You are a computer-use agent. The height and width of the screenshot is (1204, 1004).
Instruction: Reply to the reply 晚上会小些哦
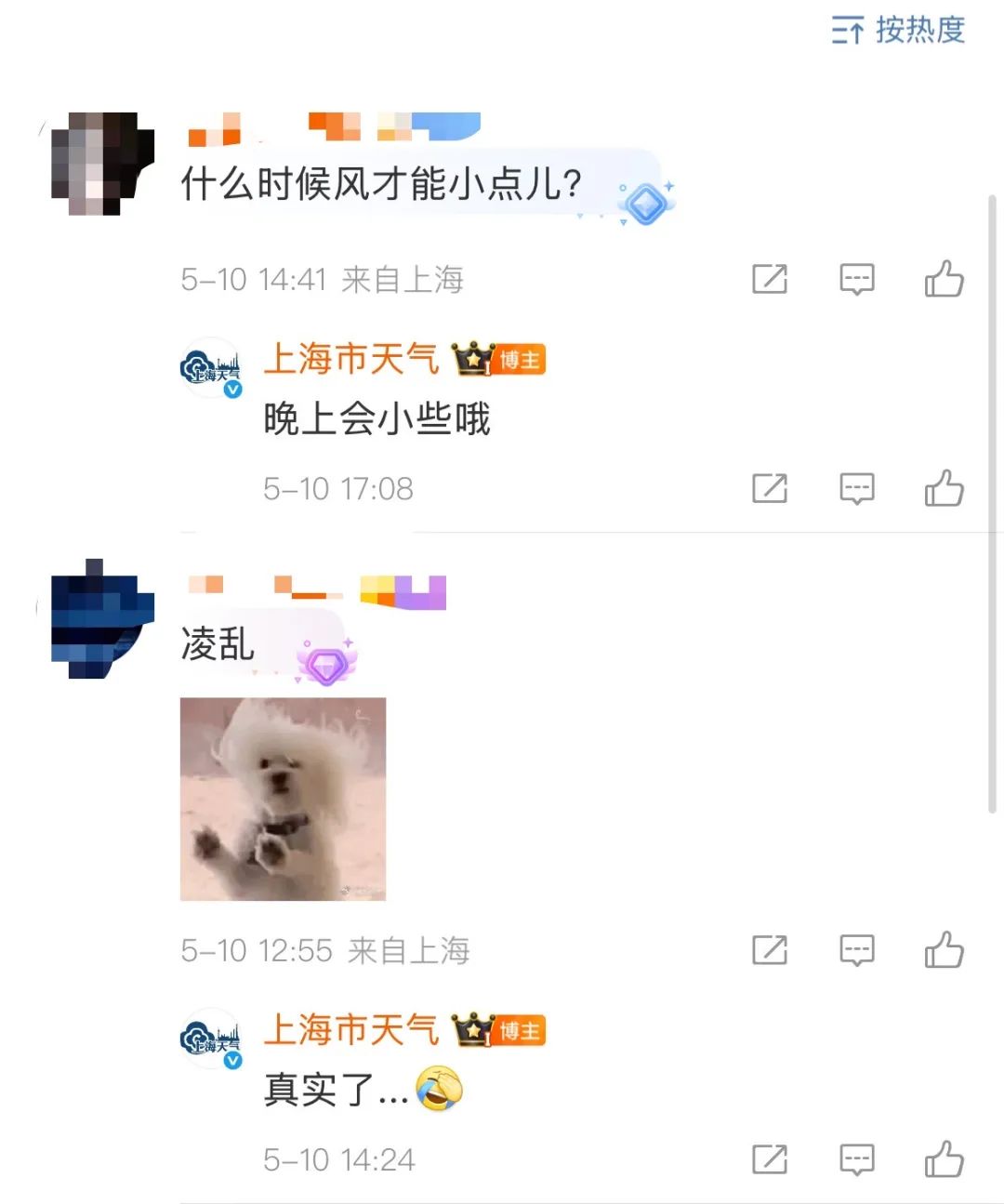[x=856, y=488]
